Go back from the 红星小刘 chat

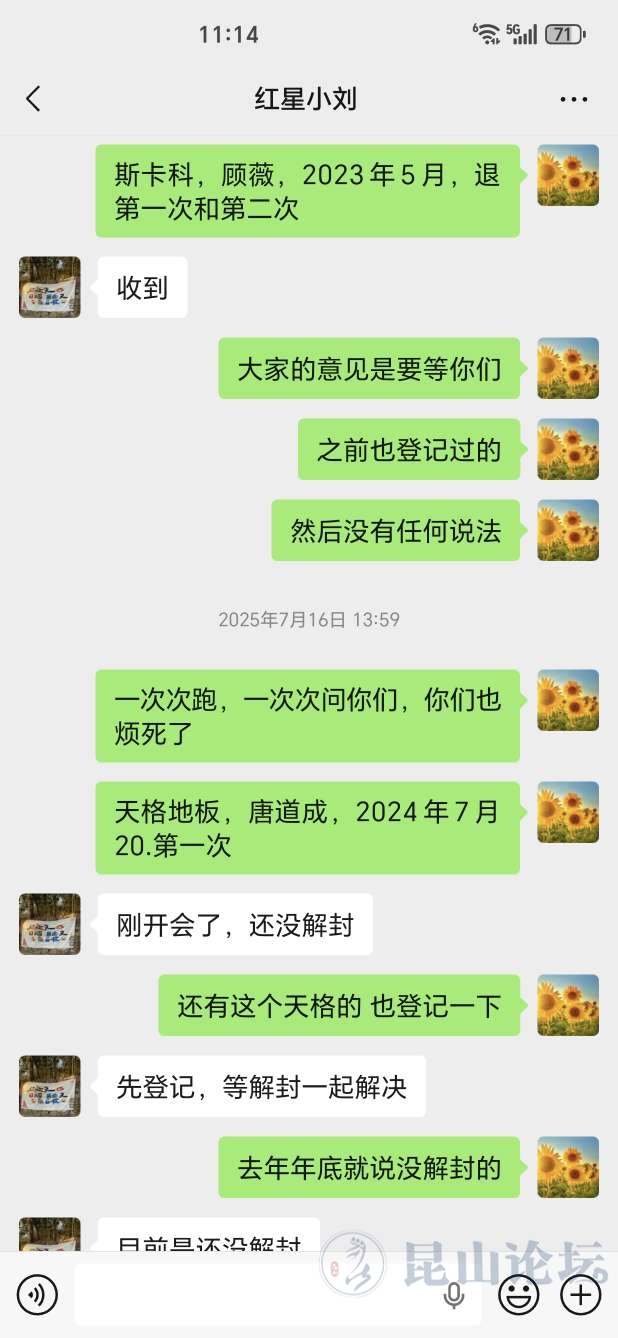(33, 98)
